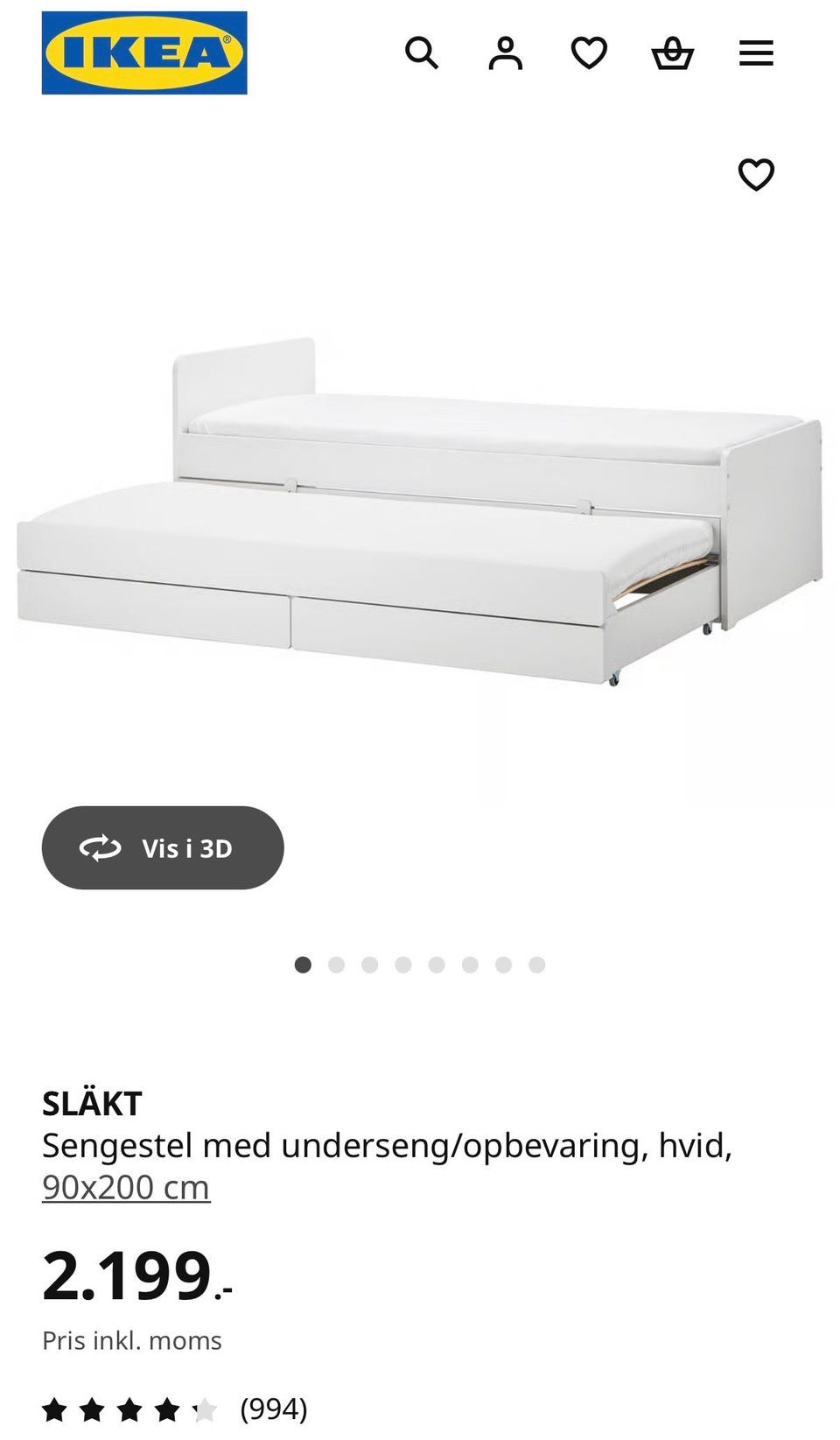Tap Vis i 3D button
840x1440 pixels.
click(163, 847)
